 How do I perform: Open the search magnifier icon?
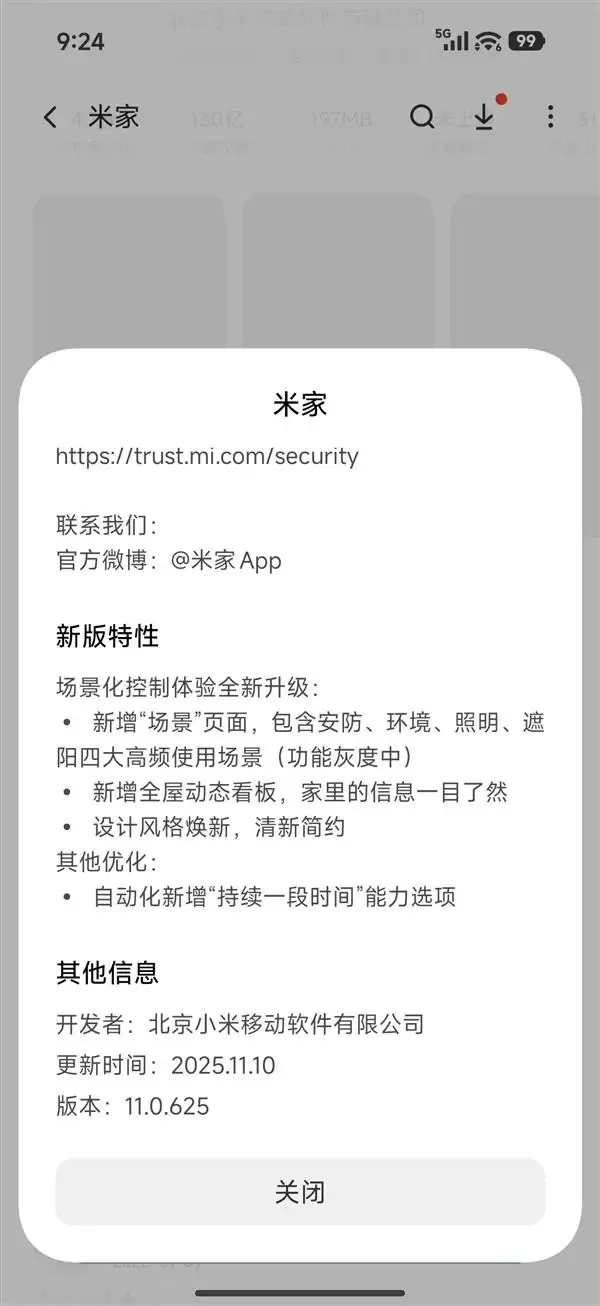pyautogui.click(x=422, y=117)
